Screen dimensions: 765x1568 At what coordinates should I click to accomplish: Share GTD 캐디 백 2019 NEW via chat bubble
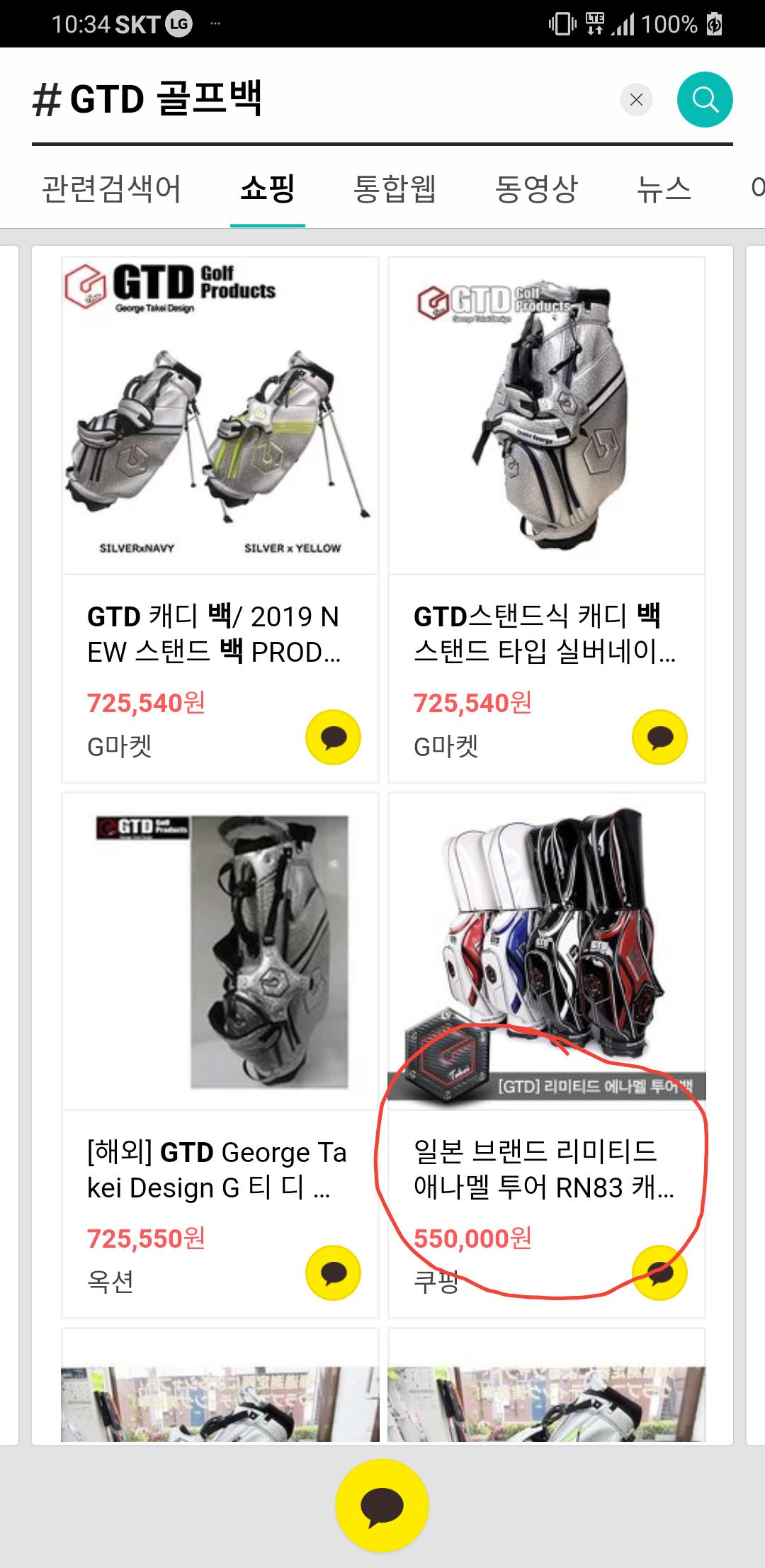point(333,738)
